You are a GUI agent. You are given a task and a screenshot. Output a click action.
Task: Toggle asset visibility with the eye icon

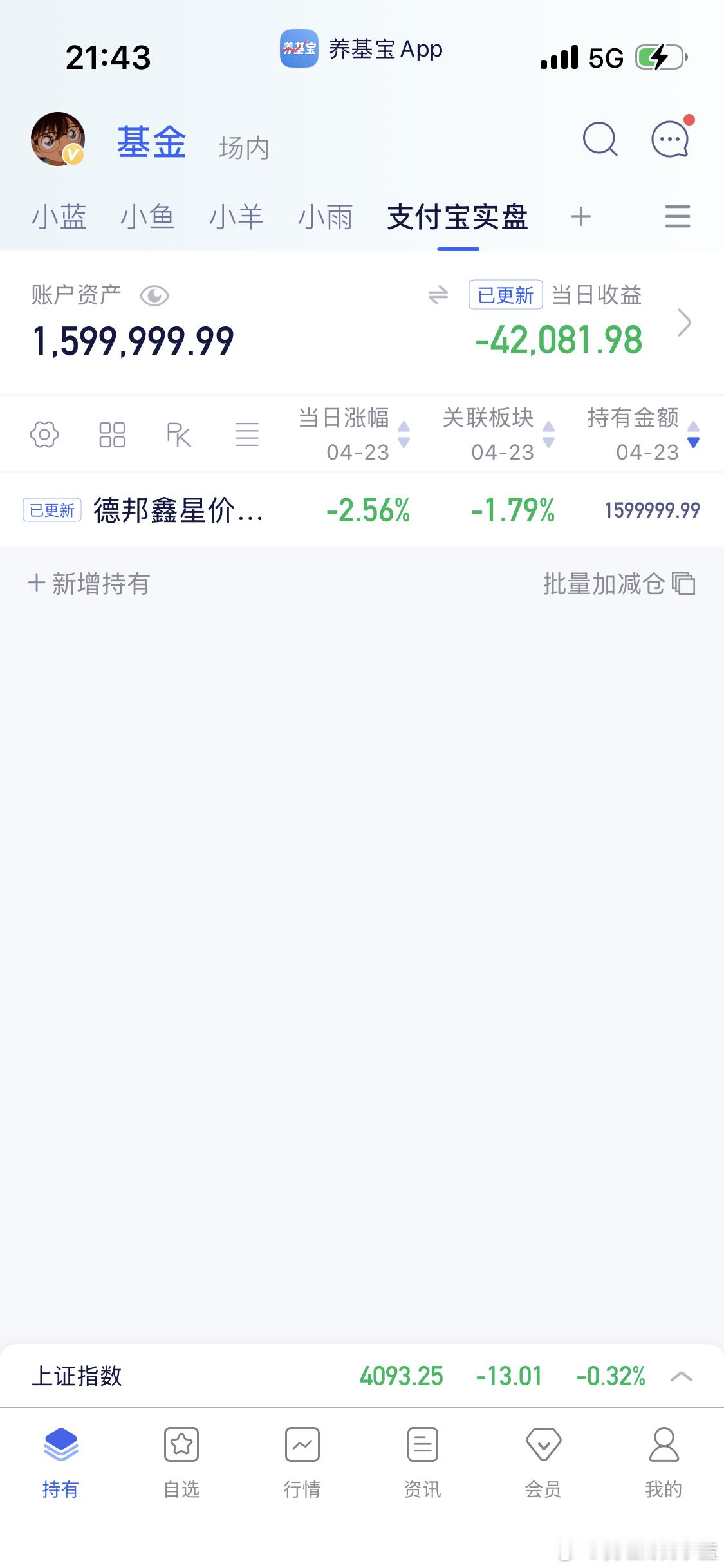[156, 295]
